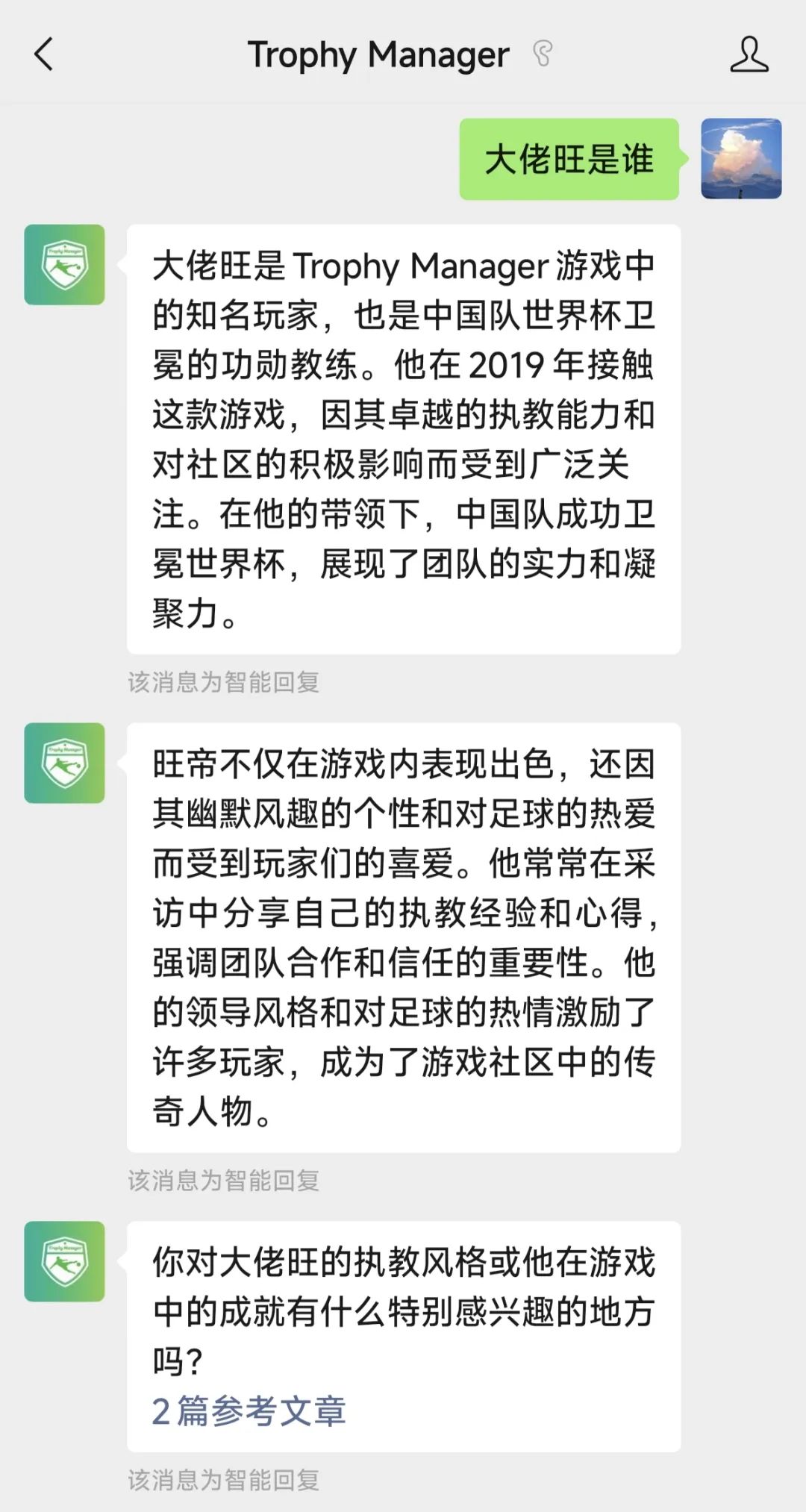Open Trophy Manager avatar beside first reply
This screenshot has width=806, height=1512.
(65, 265)
